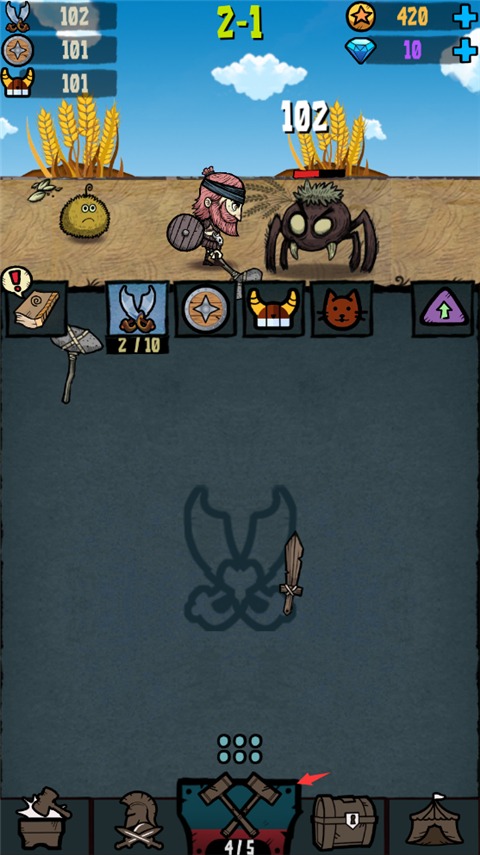Image resolution: width=480 pixels, height=855 pixels.
Task: Select the crossed swords weapon tab
Action: pos(137,309)
